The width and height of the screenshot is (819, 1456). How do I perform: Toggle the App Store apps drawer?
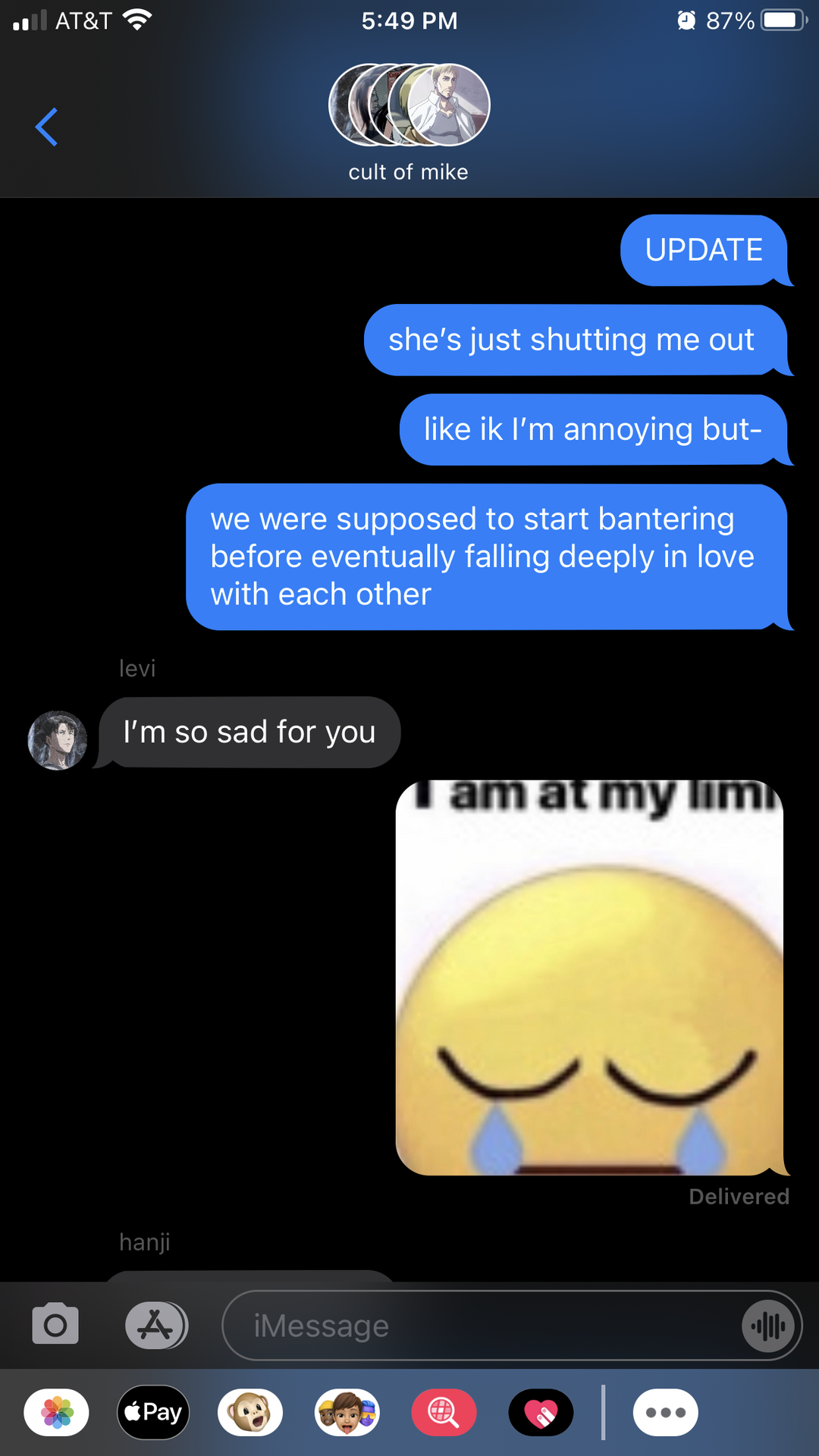tap(156, 1326)
